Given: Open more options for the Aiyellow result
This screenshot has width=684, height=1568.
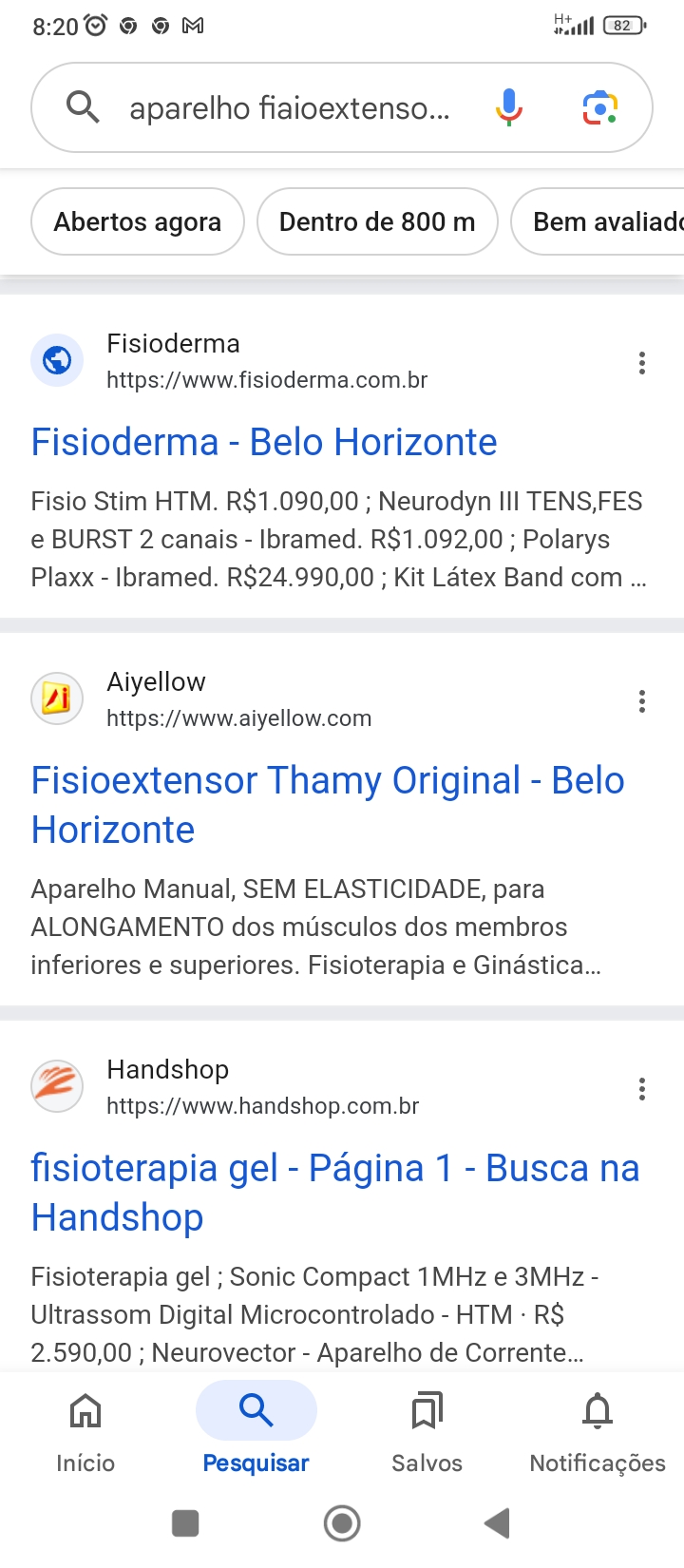Looking at the screenshot, I should tap(642, 700).
